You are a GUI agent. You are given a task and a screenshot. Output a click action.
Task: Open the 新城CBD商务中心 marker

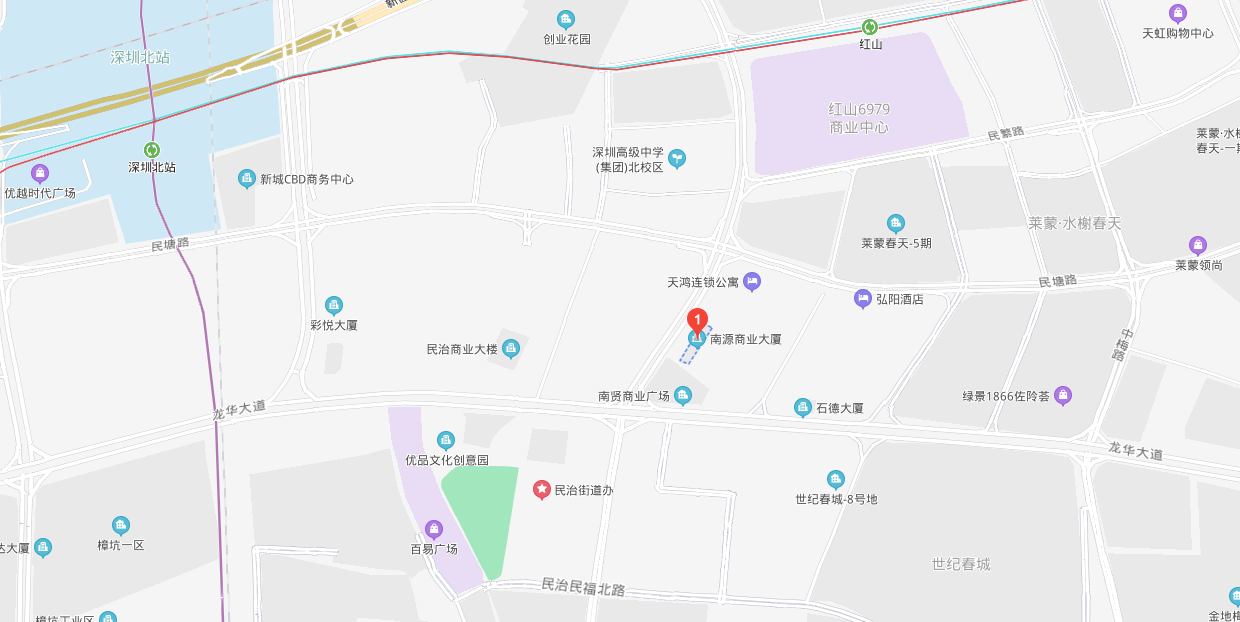click(x=247, y=179)
